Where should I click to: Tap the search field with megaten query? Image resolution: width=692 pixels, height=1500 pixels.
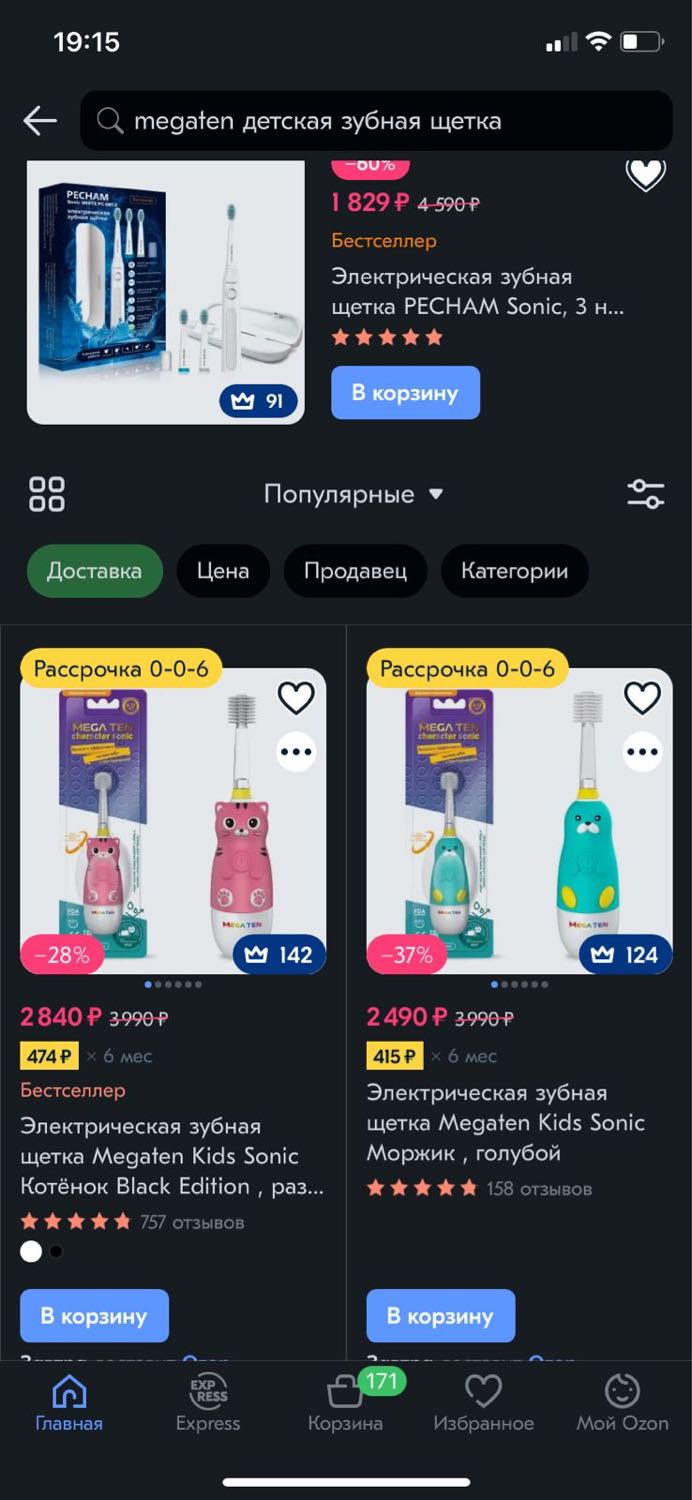376,121
